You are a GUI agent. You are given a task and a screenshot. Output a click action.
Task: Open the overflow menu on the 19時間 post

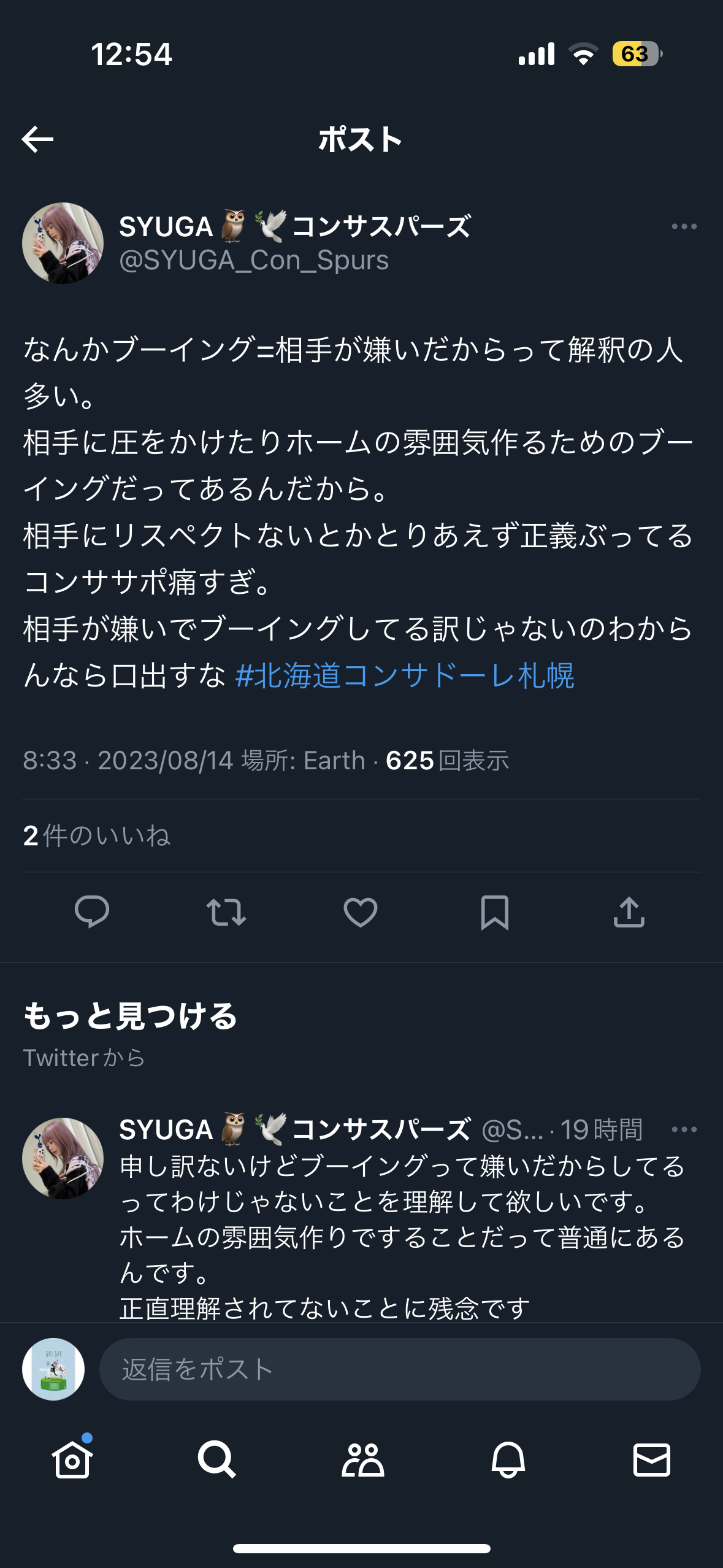pos(684,1129)
